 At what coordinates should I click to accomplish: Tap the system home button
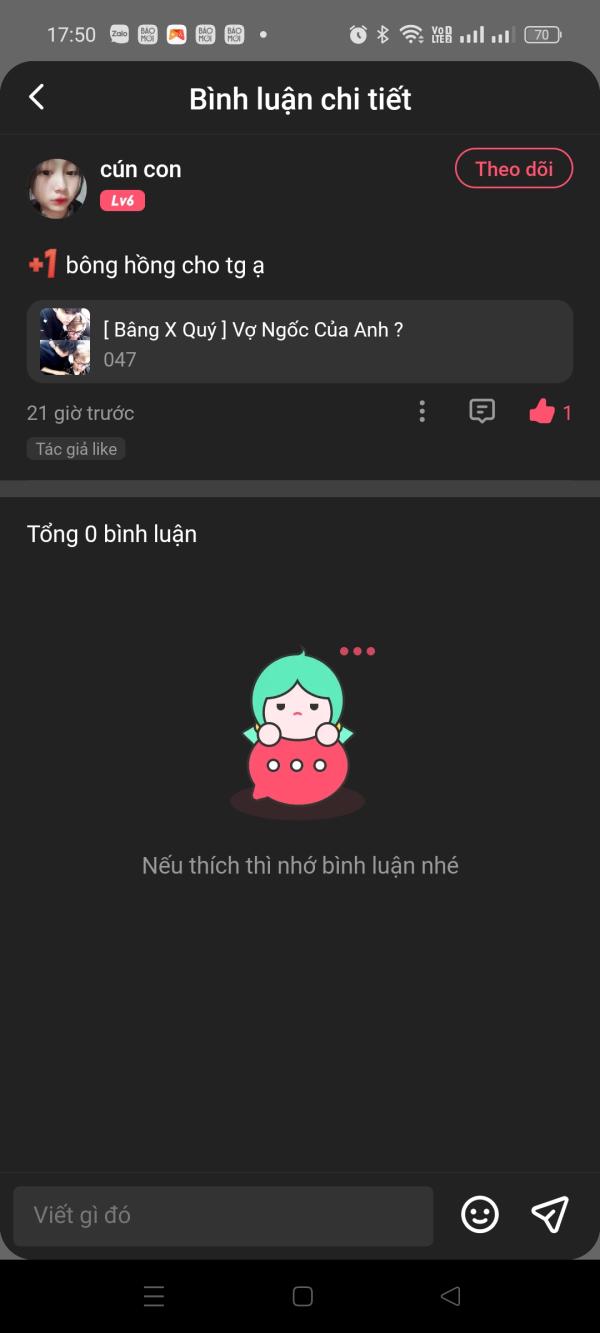coord(302,1297)
